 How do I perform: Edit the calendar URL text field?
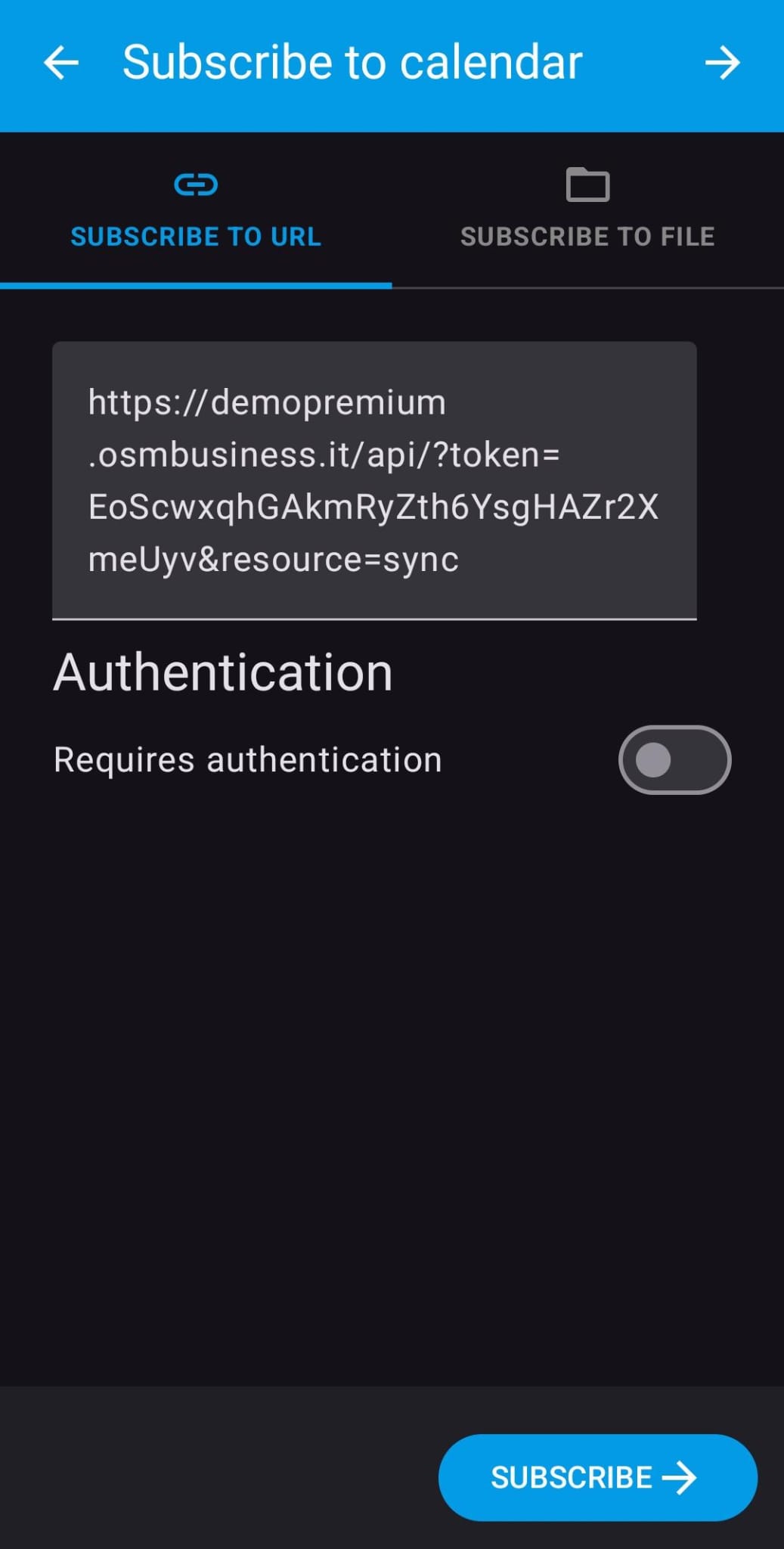coord(373,480)
